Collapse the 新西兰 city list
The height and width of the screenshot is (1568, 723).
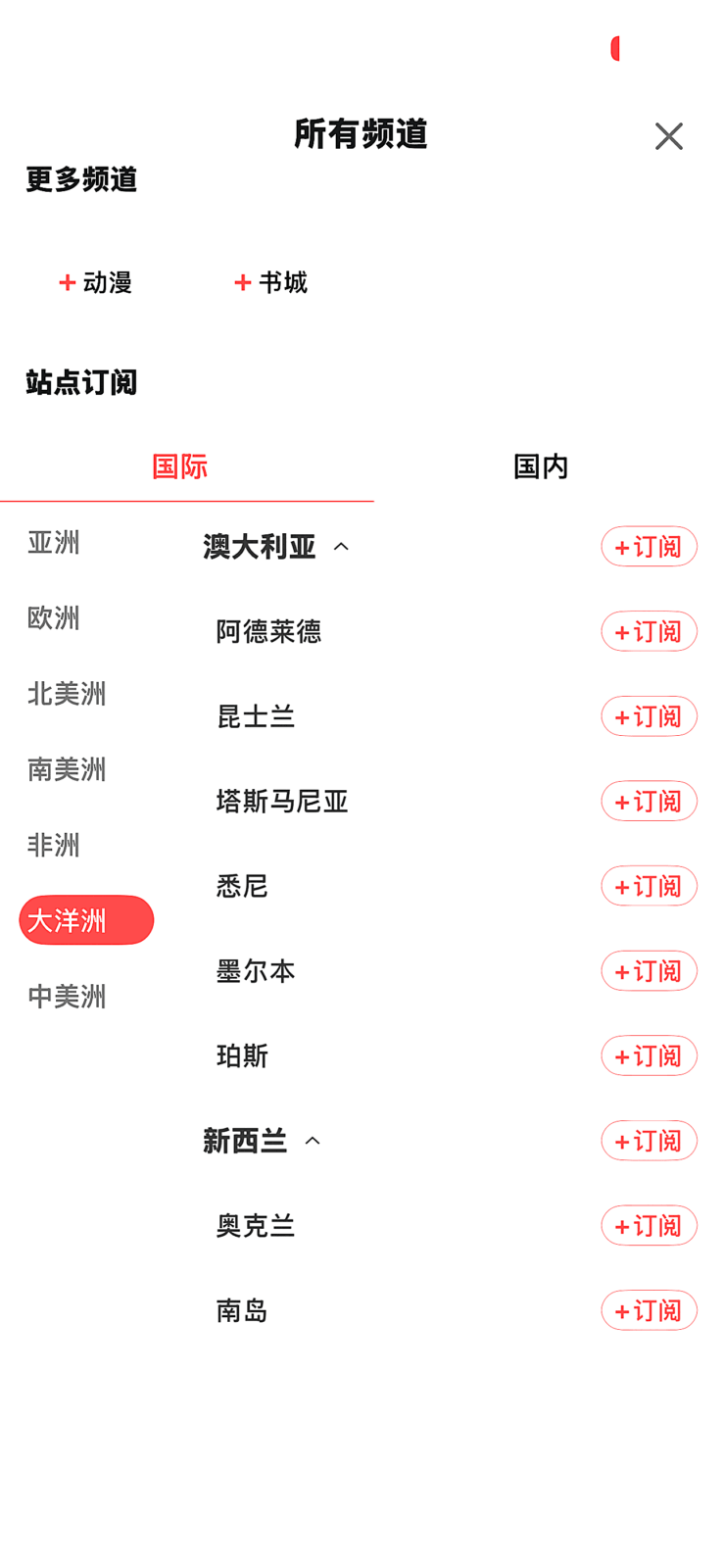click(313, 1141)
